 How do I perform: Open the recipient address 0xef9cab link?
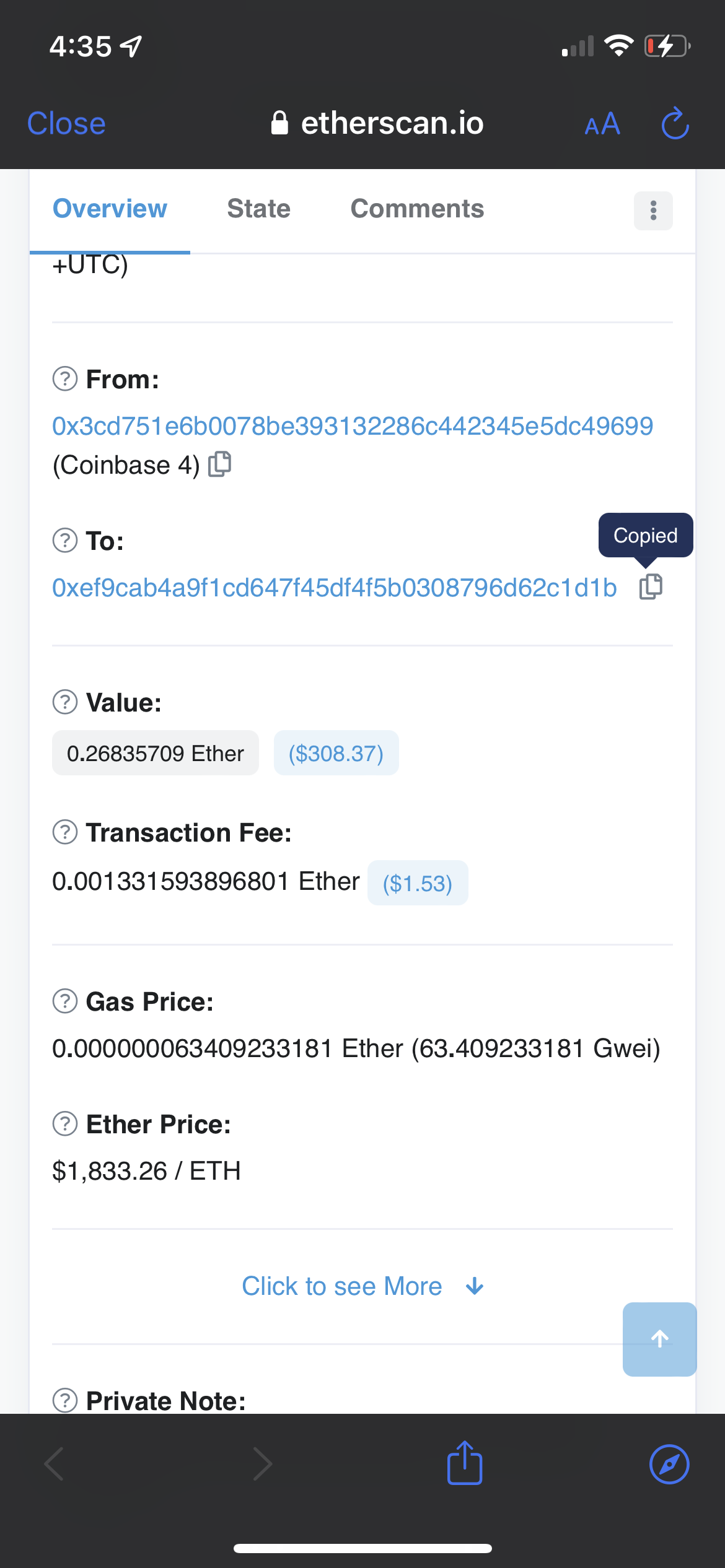click(x=334, y=588)
